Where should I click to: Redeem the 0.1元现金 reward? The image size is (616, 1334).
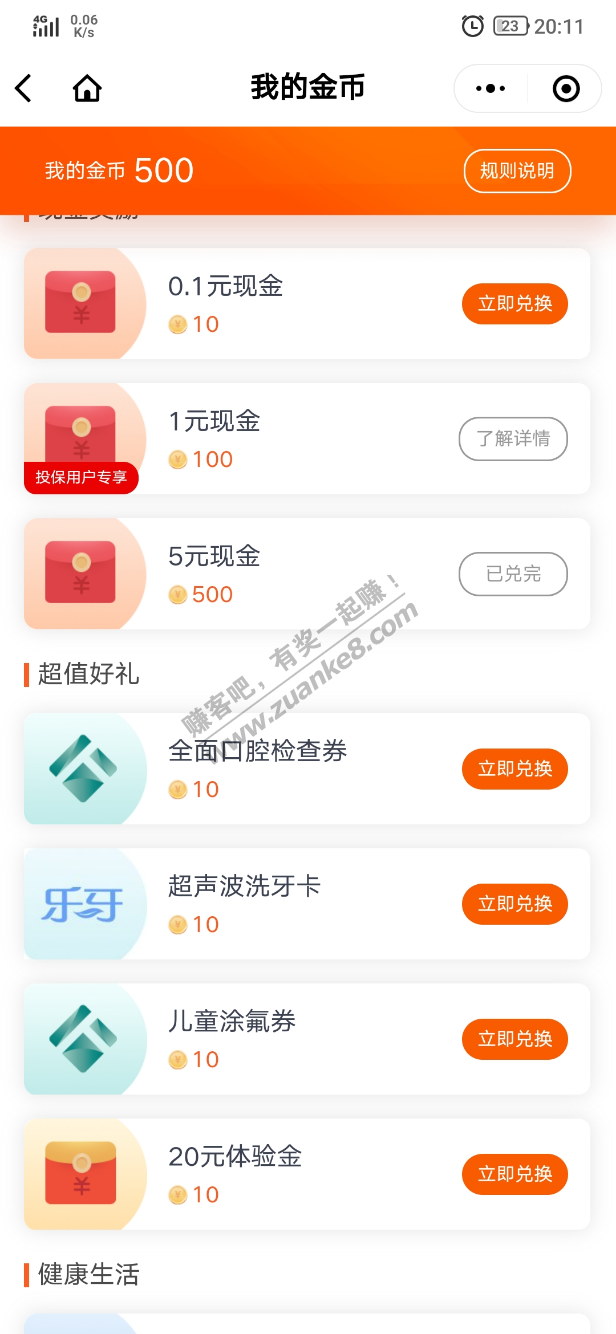[x=514, y=304]
